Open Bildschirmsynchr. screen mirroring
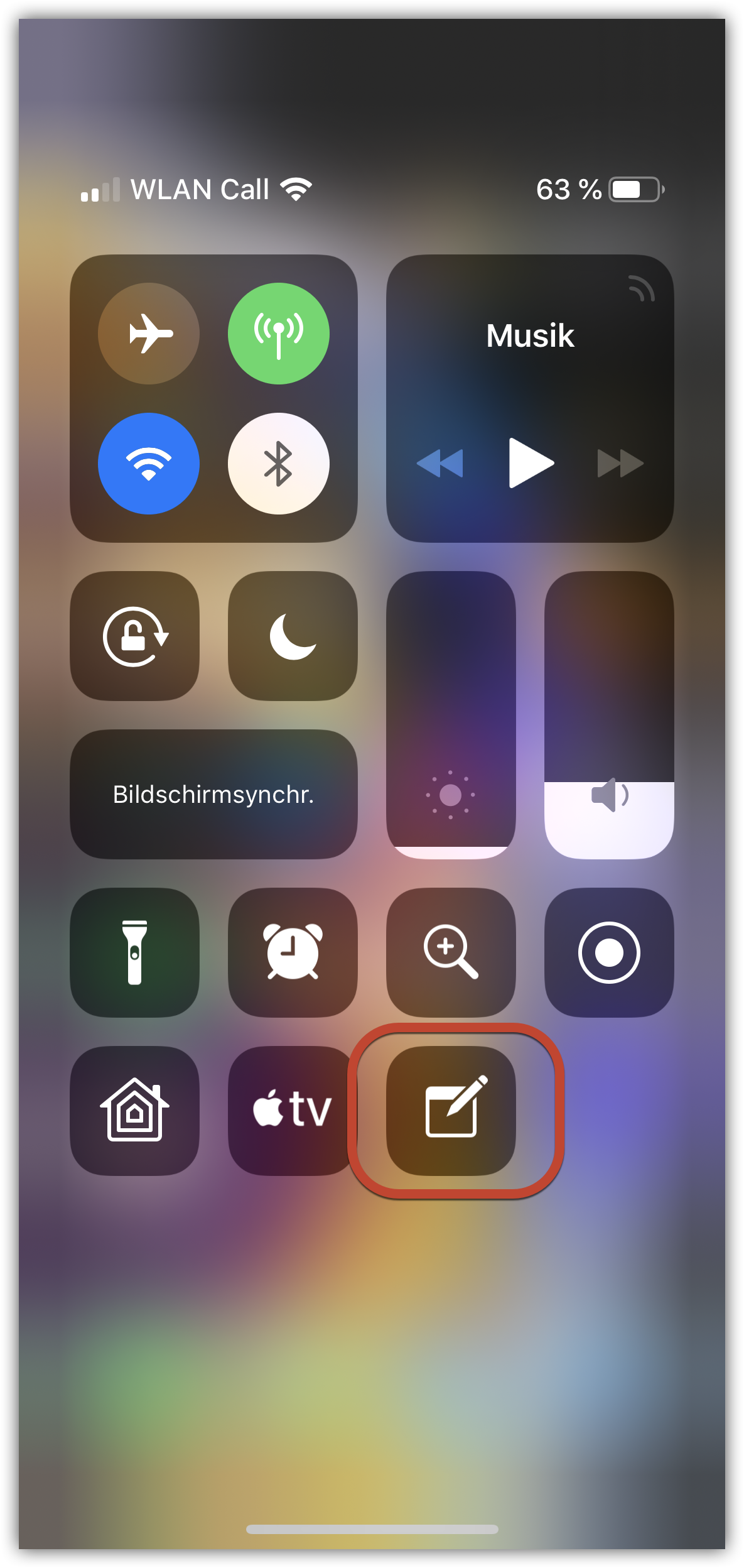Screen dimensions: 744x1568 pos(214,794)
